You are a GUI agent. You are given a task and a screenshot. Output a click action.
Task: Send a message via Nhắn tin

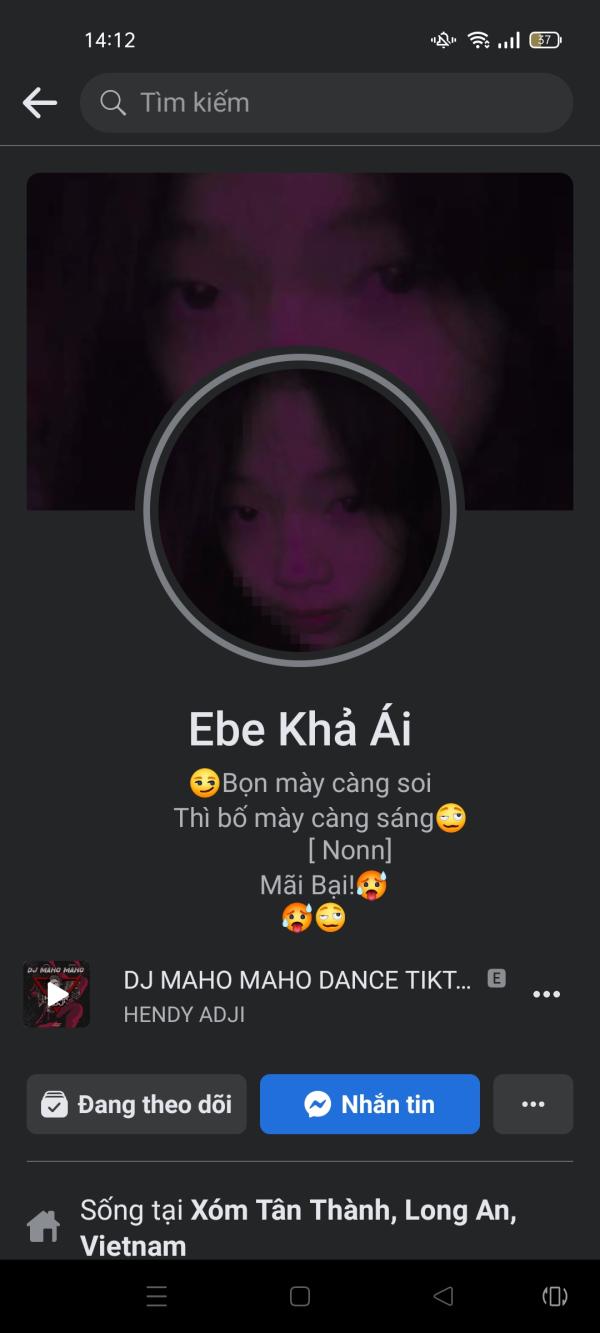click(x=370, y=1104)
